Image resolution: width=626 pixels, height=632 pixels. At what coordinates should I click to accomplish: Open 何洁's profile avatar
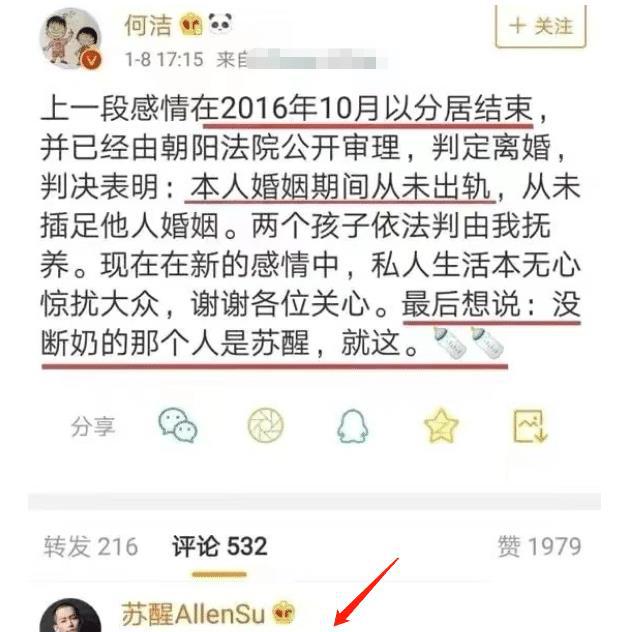70,40
